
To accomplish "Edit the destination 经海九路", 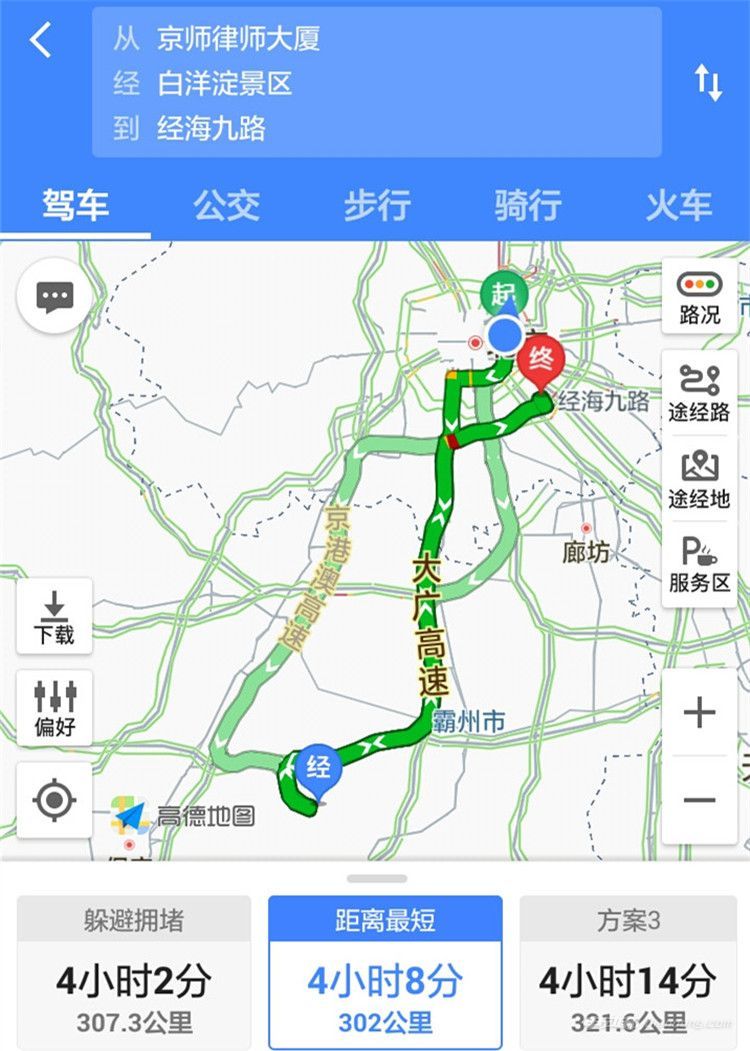I will [x=211, y=128].
